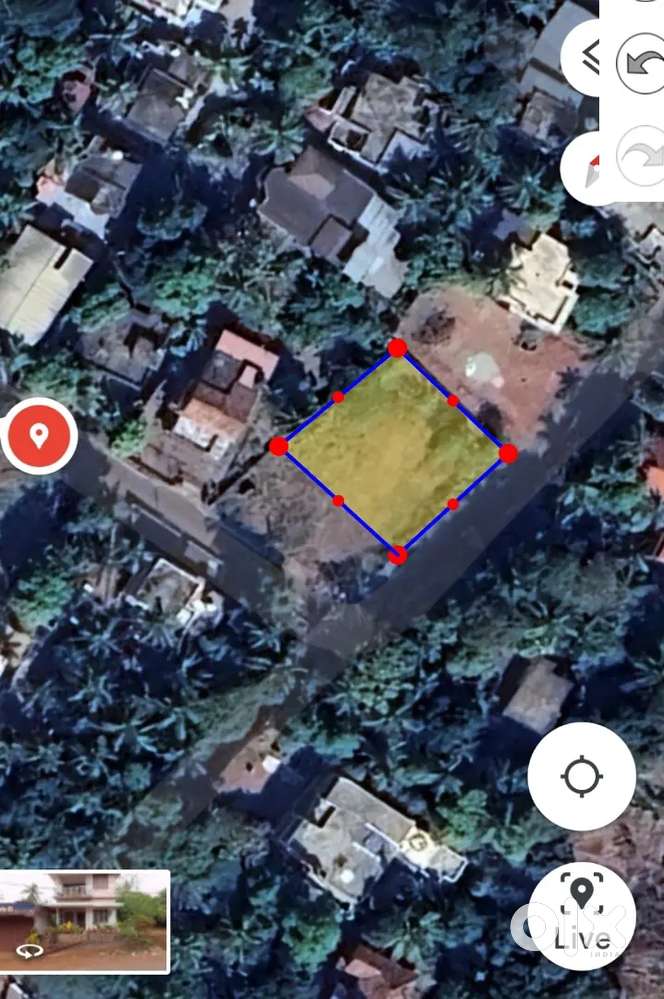Undo the last polygon edit
This screenshot has width=664, height=999.
pyautogui.click(x=642, y=60)
